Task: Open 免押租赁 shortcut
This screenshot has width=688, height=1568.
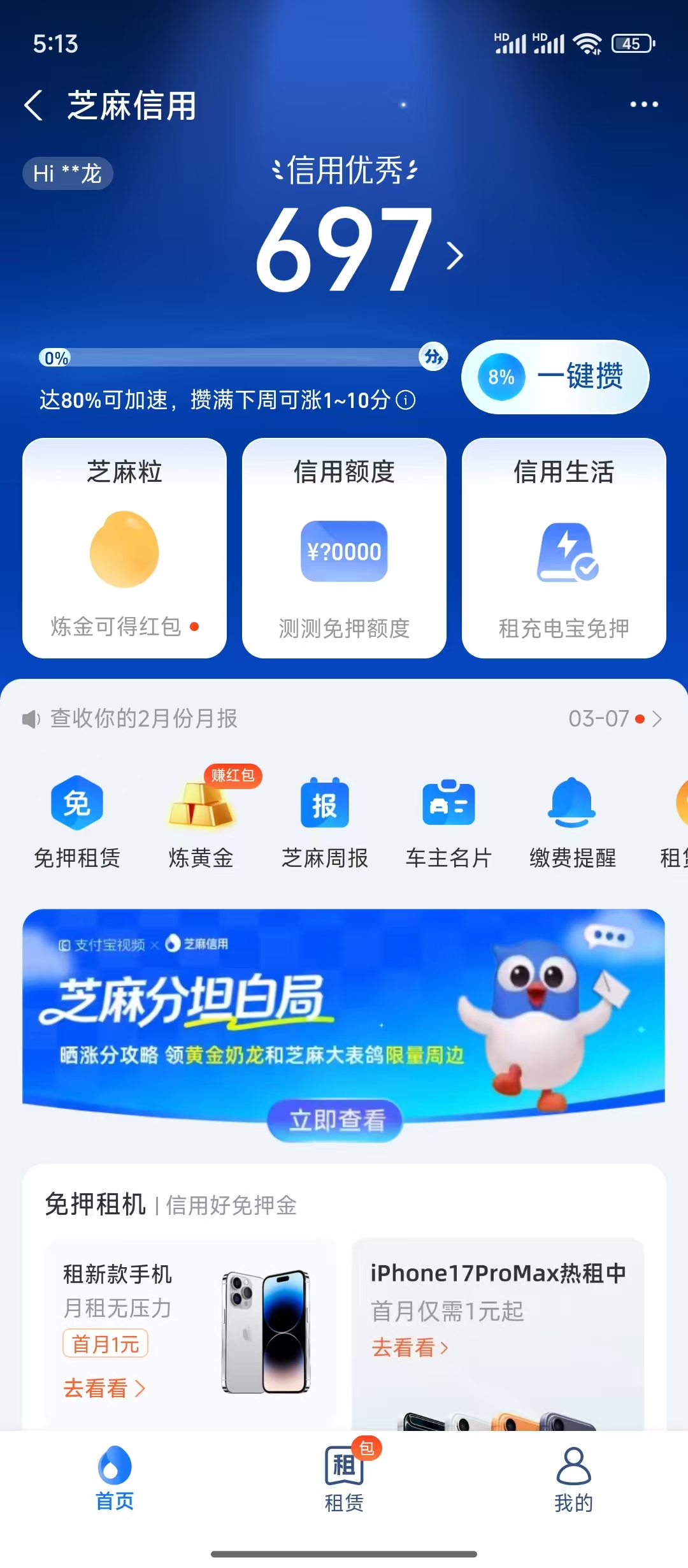Action: [77, 822]
